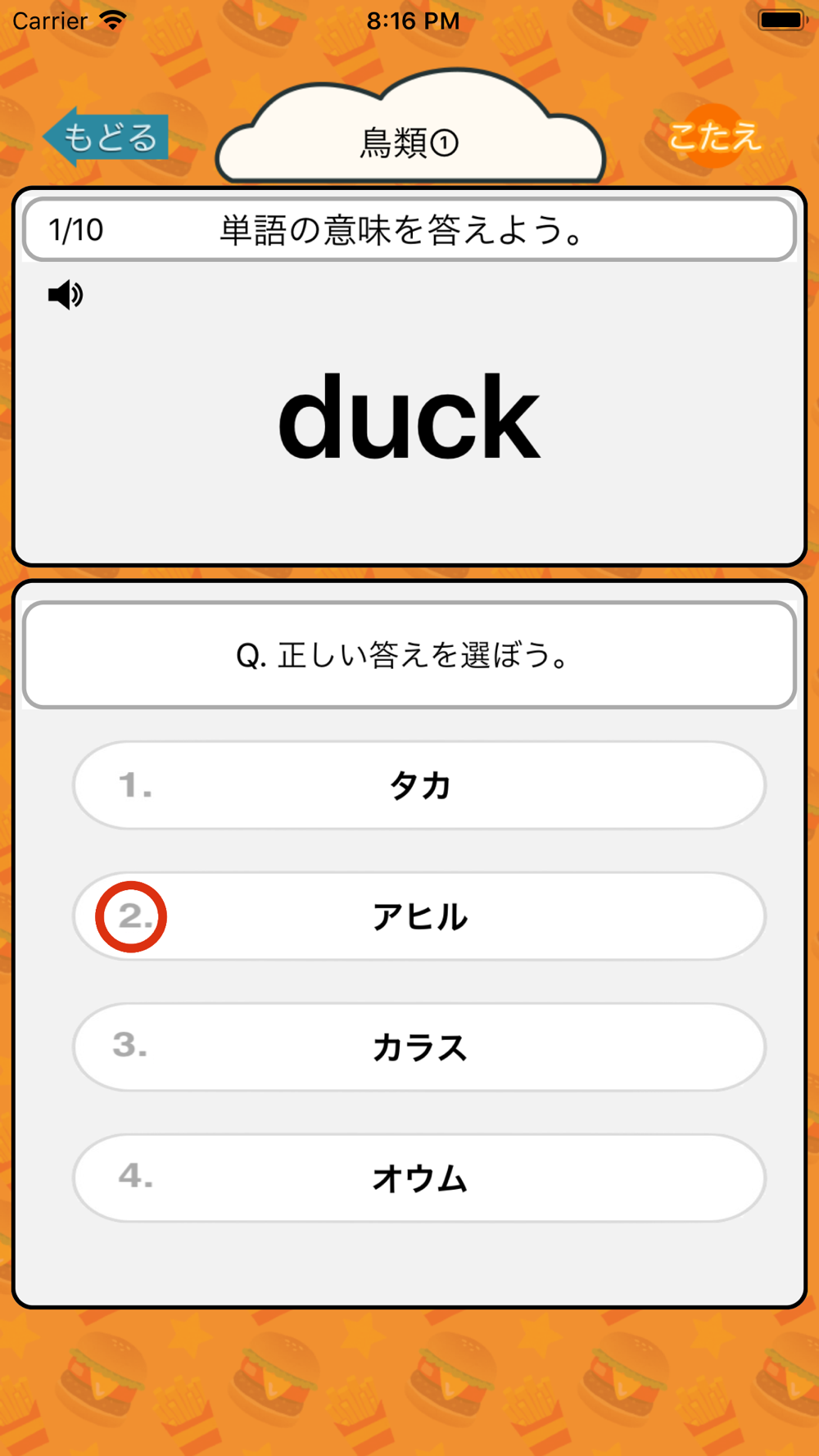Select answer 1, タカ
The width and height of the screenshot is (819, 1456).
(418, 785)
